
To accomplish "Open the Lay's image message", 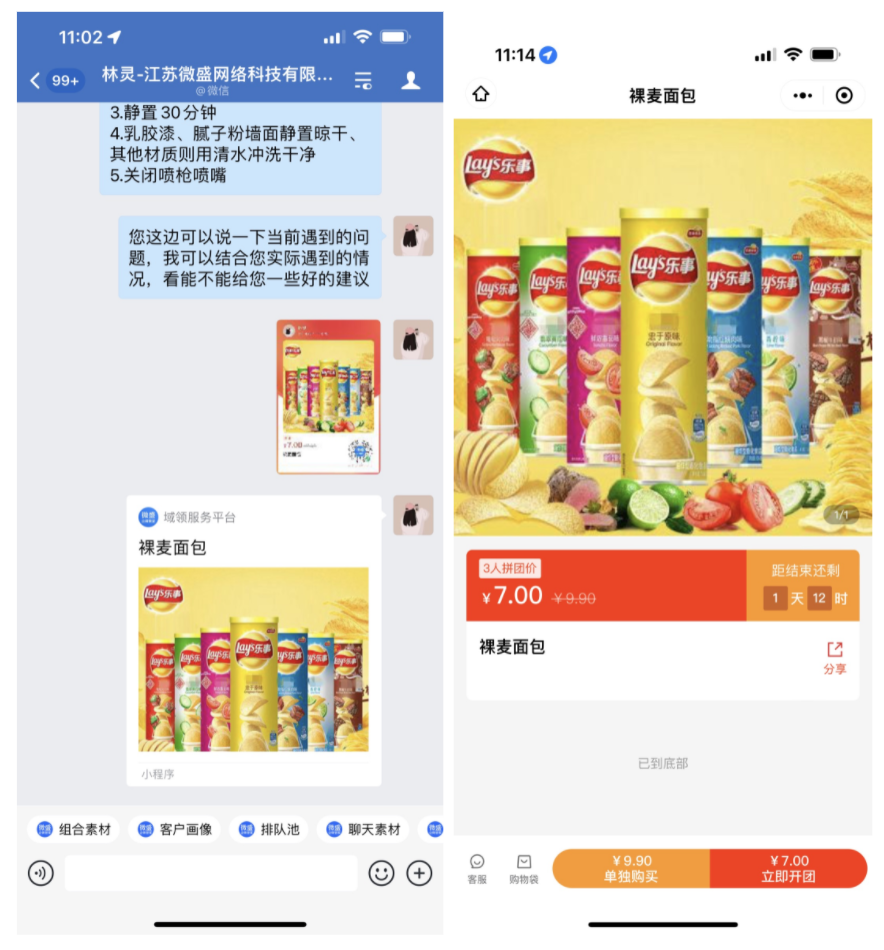I will [x=328, y=396].
